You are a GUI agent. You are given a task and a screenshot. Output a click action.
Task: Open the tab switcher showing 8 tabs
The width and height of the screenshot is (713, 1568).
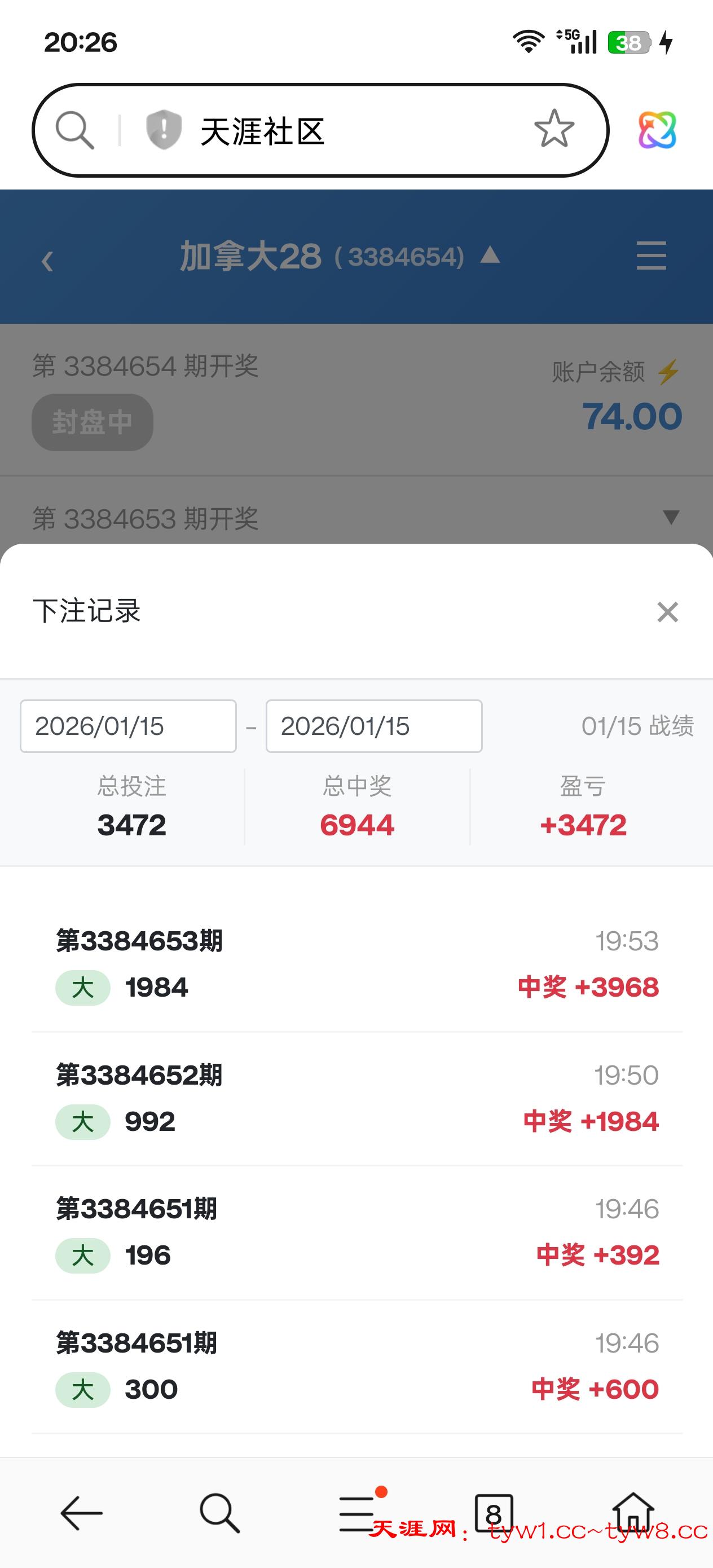pos(493,1512)
